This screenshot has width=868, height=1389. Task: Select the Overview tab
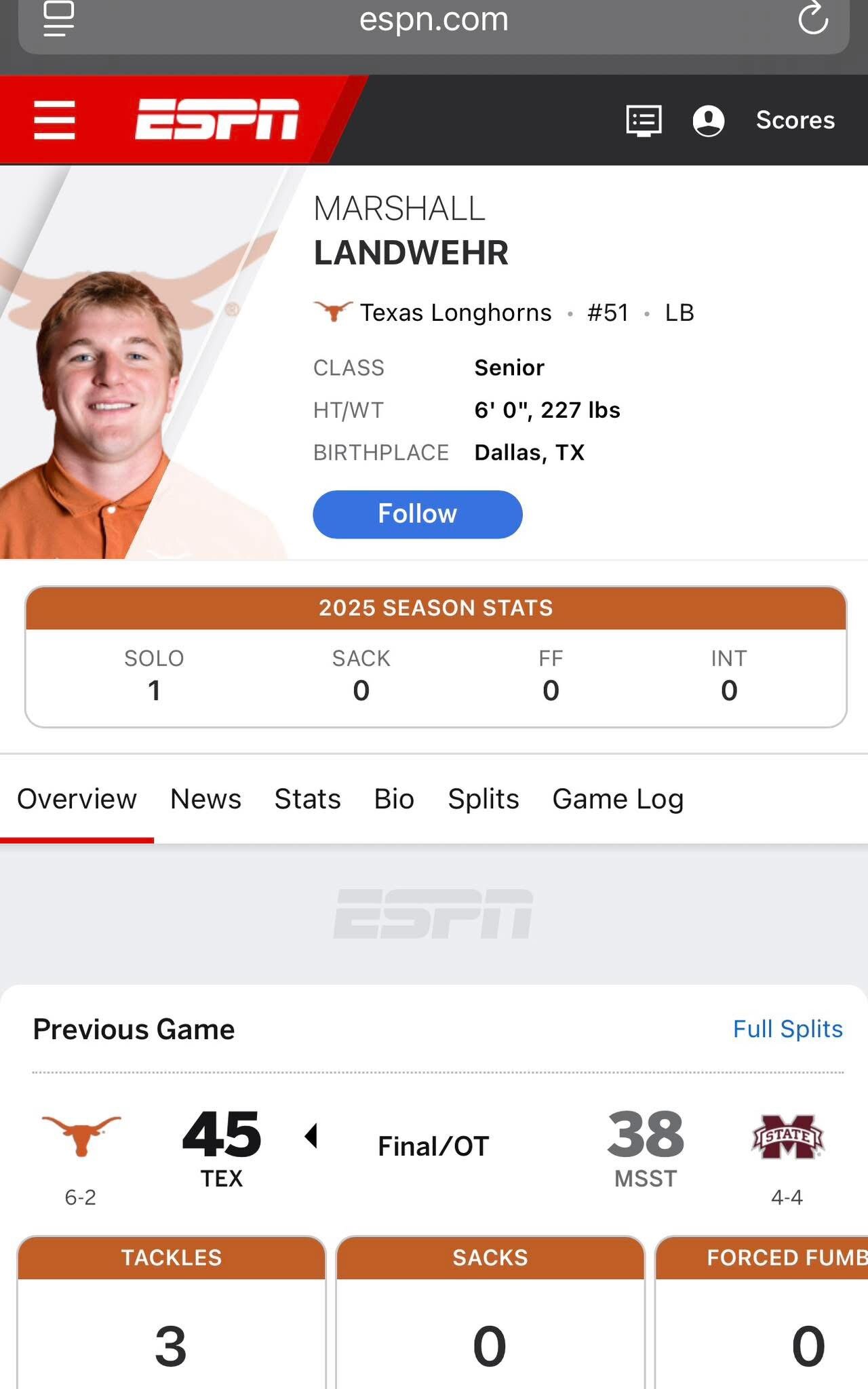point(77,799)
